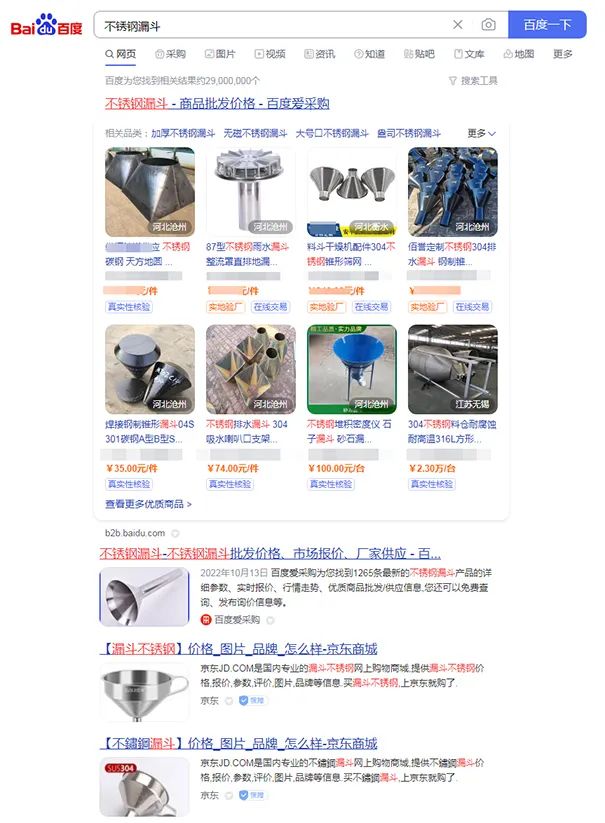605x823 pixels.
Task: Go to the 地图 tab
Action: [519, 54]
